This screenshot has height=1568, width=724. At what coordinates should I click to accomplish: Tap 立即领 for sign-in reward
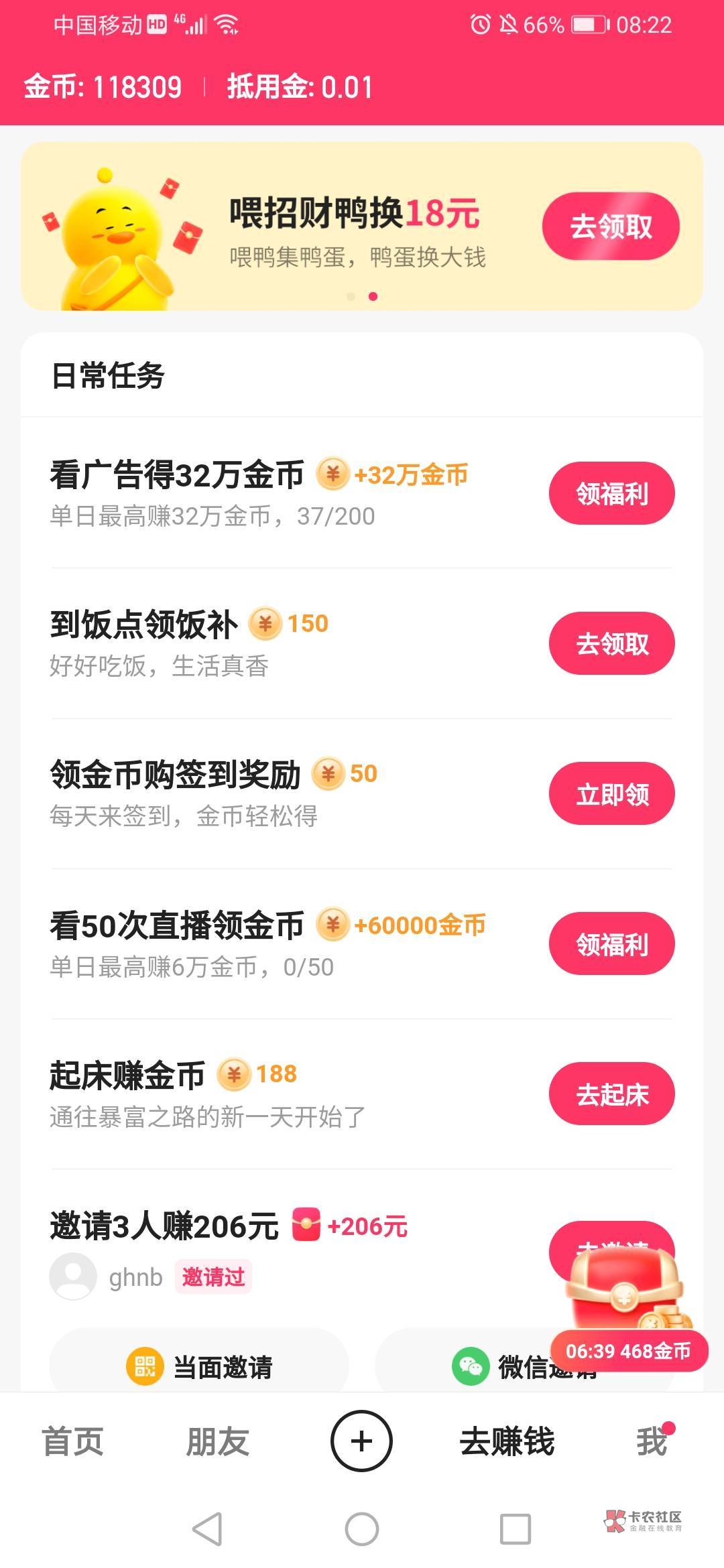point(611,794)
